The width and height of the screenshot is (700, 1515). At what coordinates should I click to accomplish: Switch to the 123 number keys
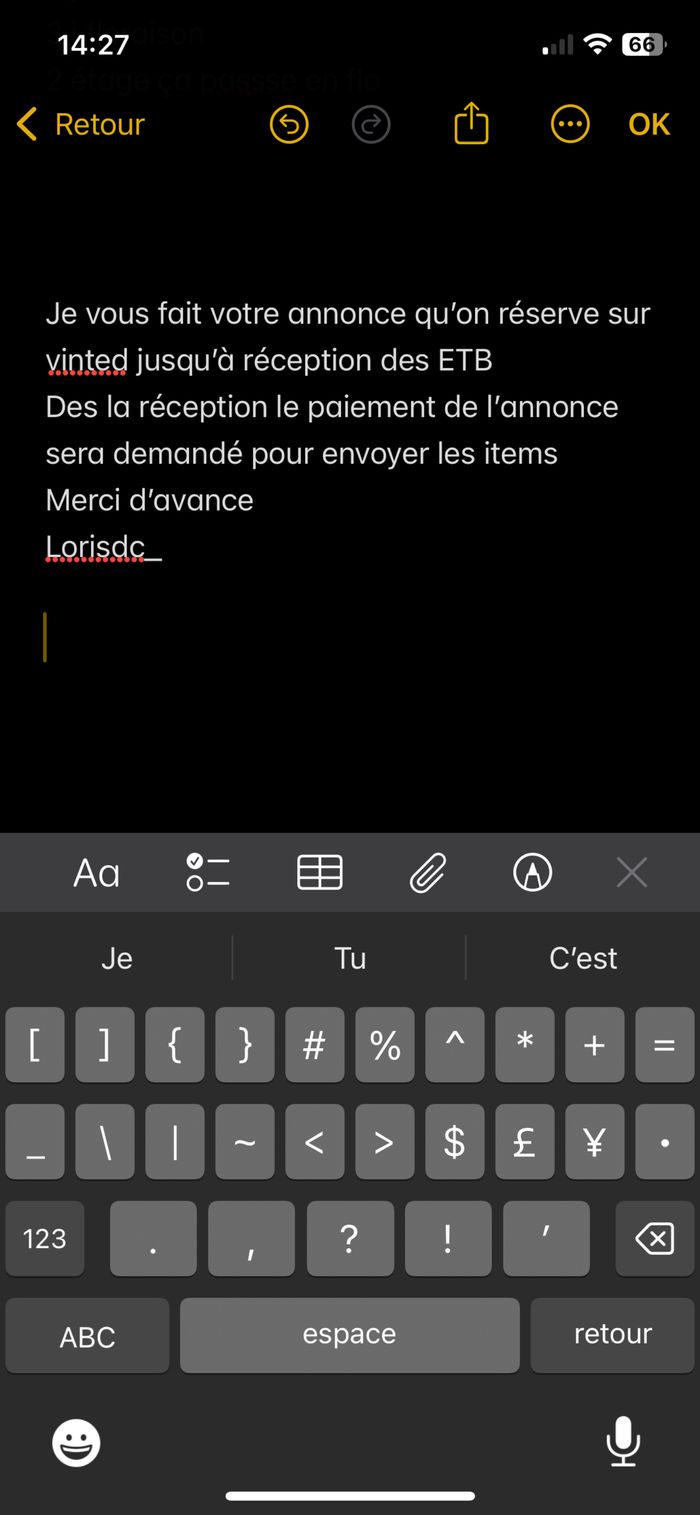click(x=44, y=1239)
